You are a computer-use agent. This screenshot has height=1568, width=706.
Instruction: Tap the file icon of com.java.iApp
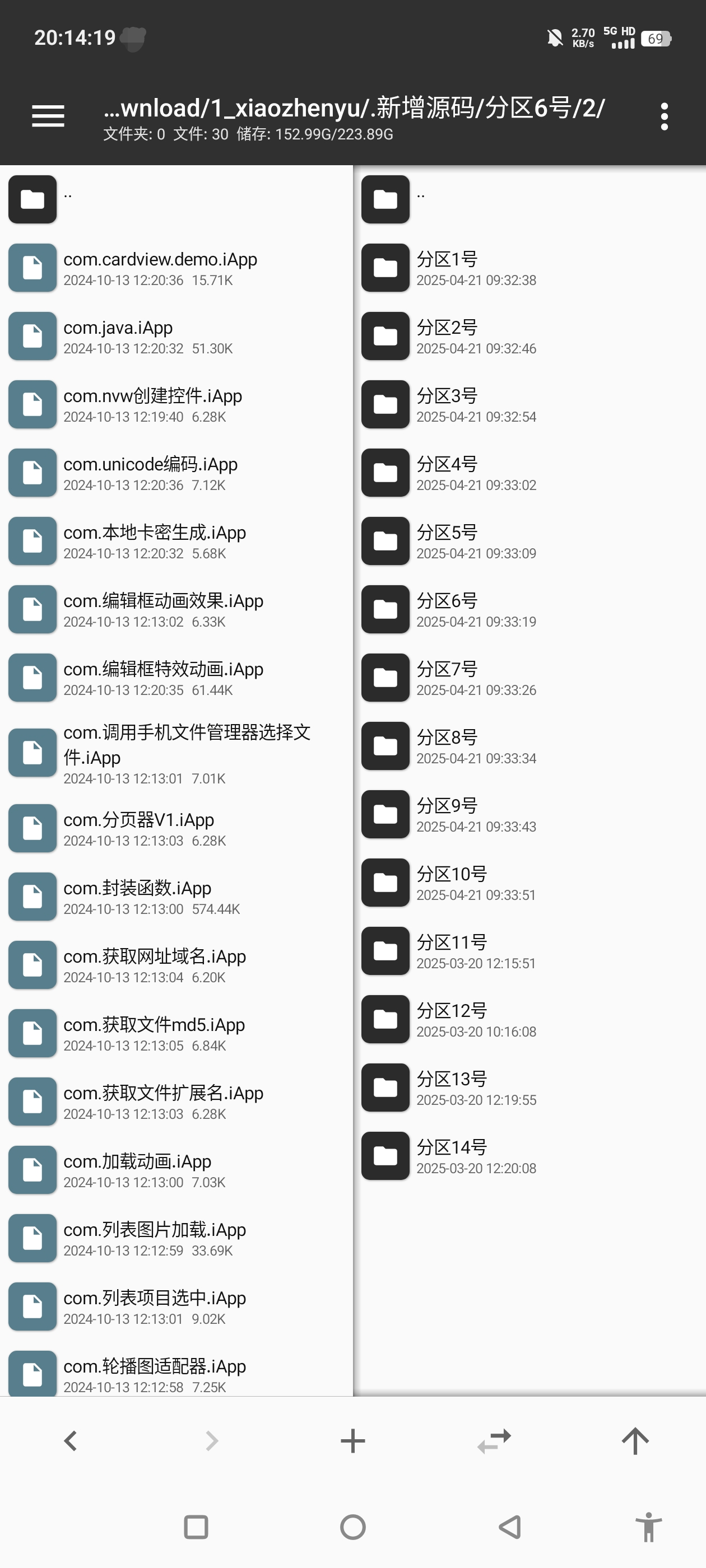[x=32, y=335]
